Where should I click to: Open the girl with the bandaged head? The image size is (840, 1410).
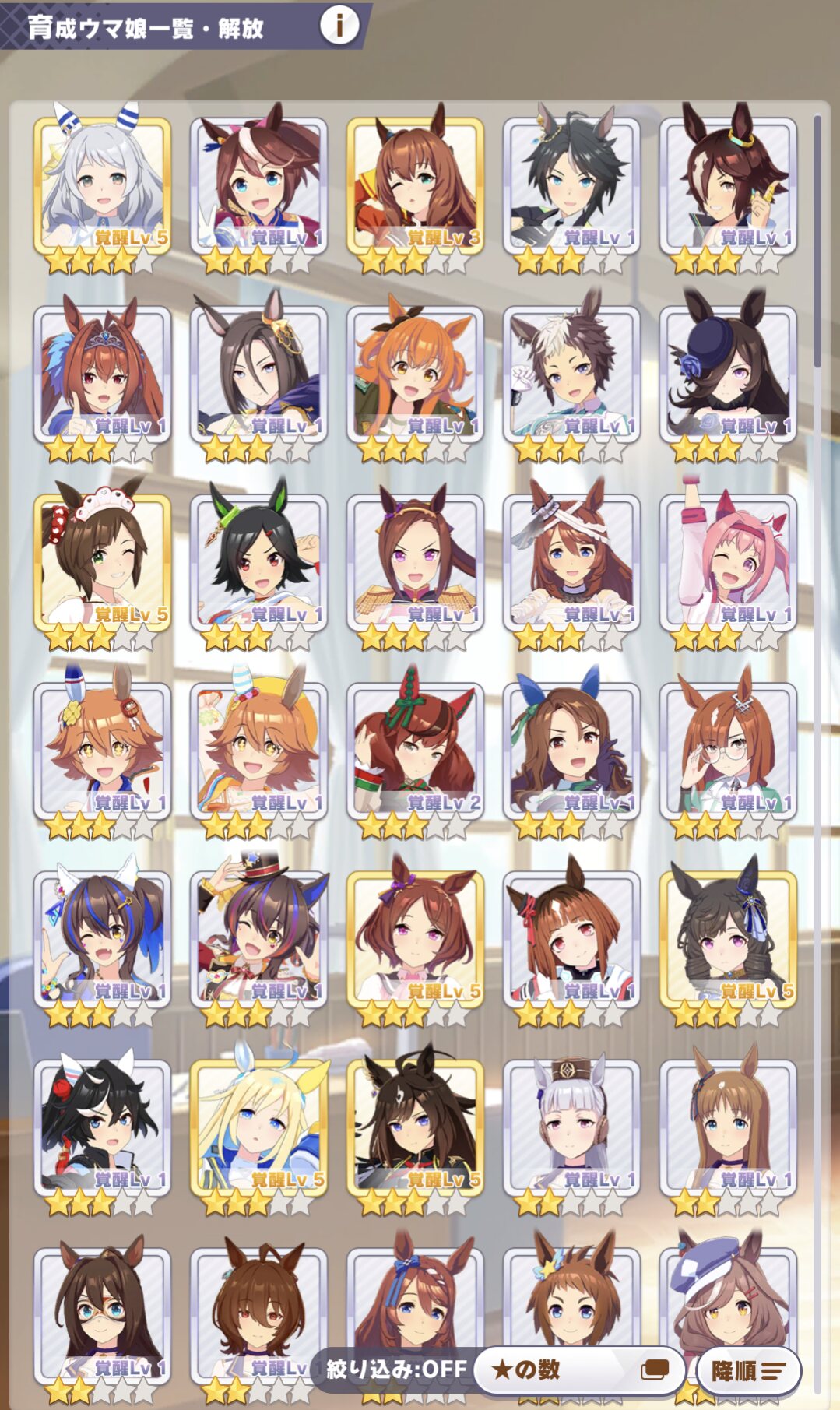coord(571,563)
